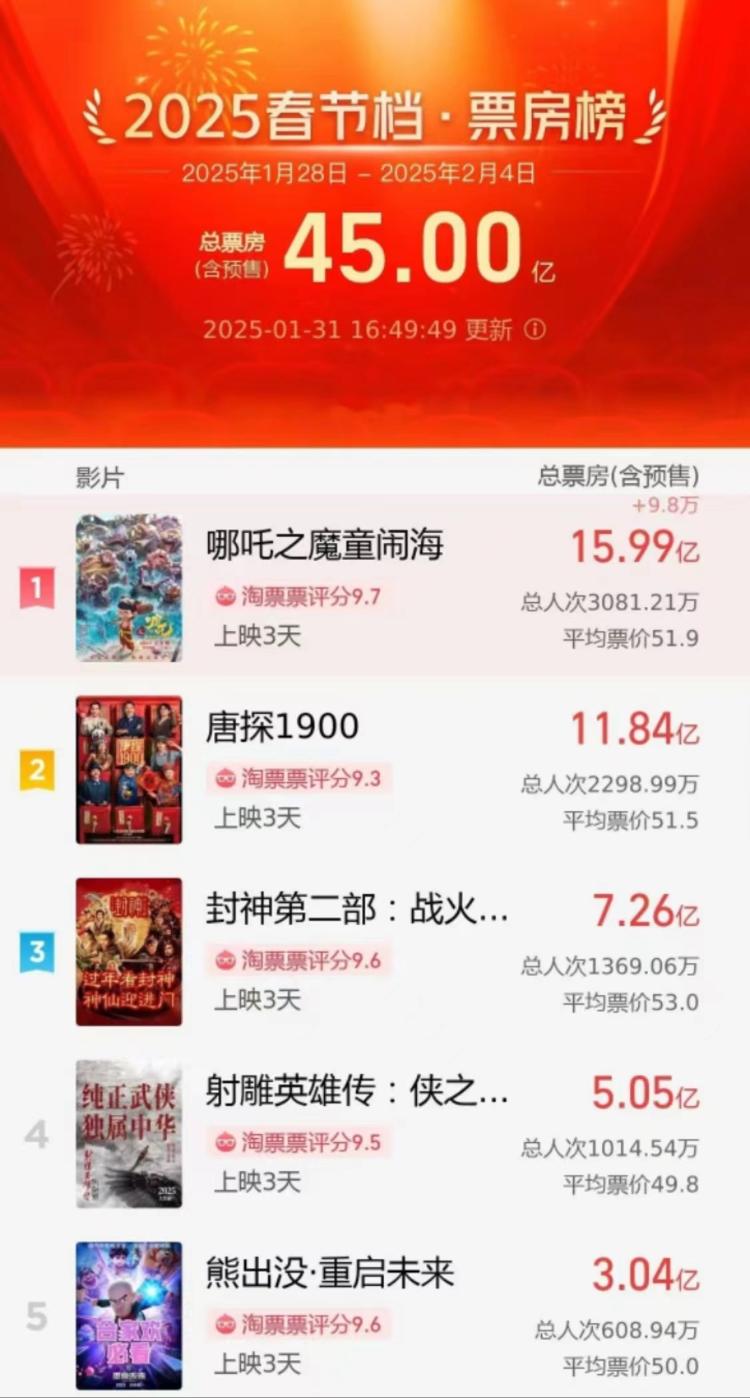View details for 唐探1900
The image size is (750, 1398).
click(x=282, y=727)
